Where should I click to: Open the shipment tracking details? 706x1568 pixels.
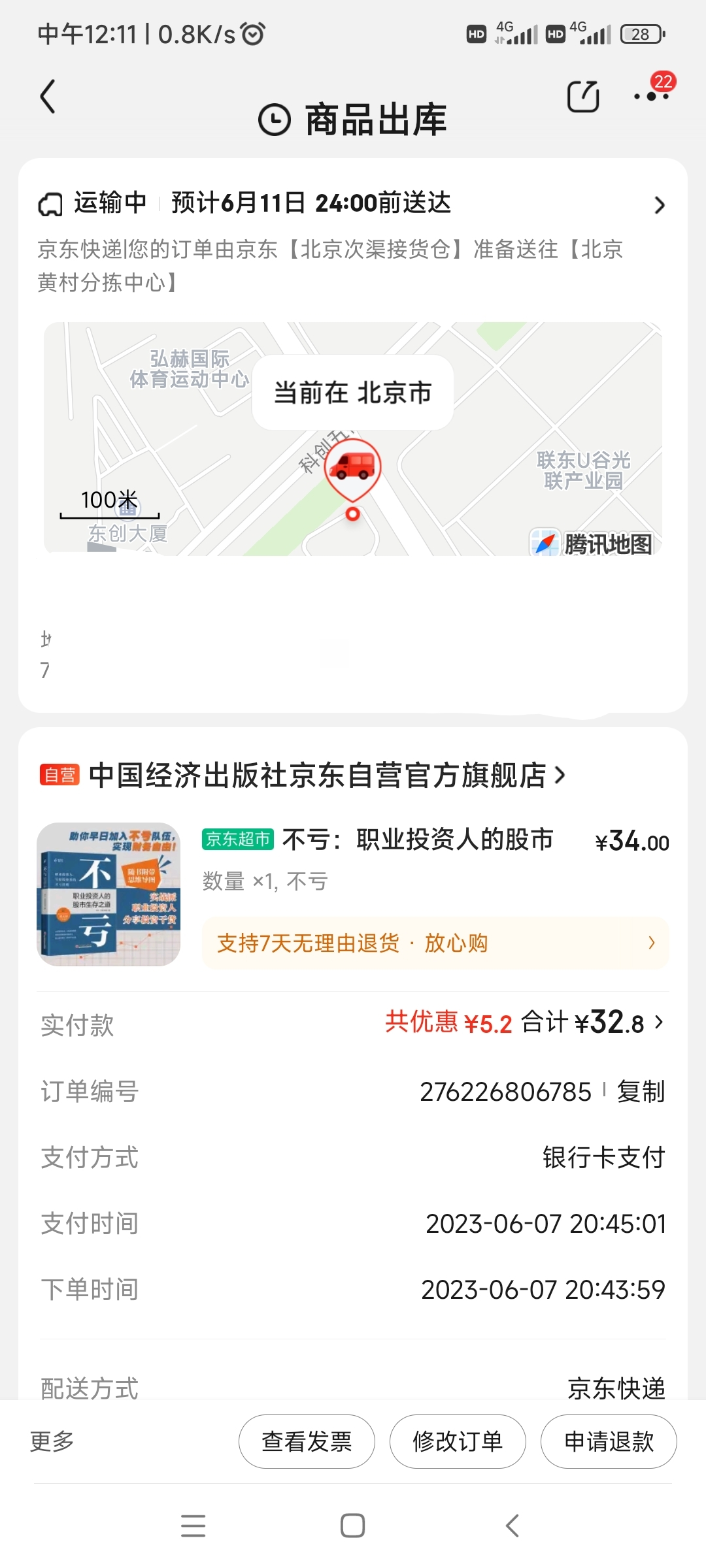click(659, 205)
